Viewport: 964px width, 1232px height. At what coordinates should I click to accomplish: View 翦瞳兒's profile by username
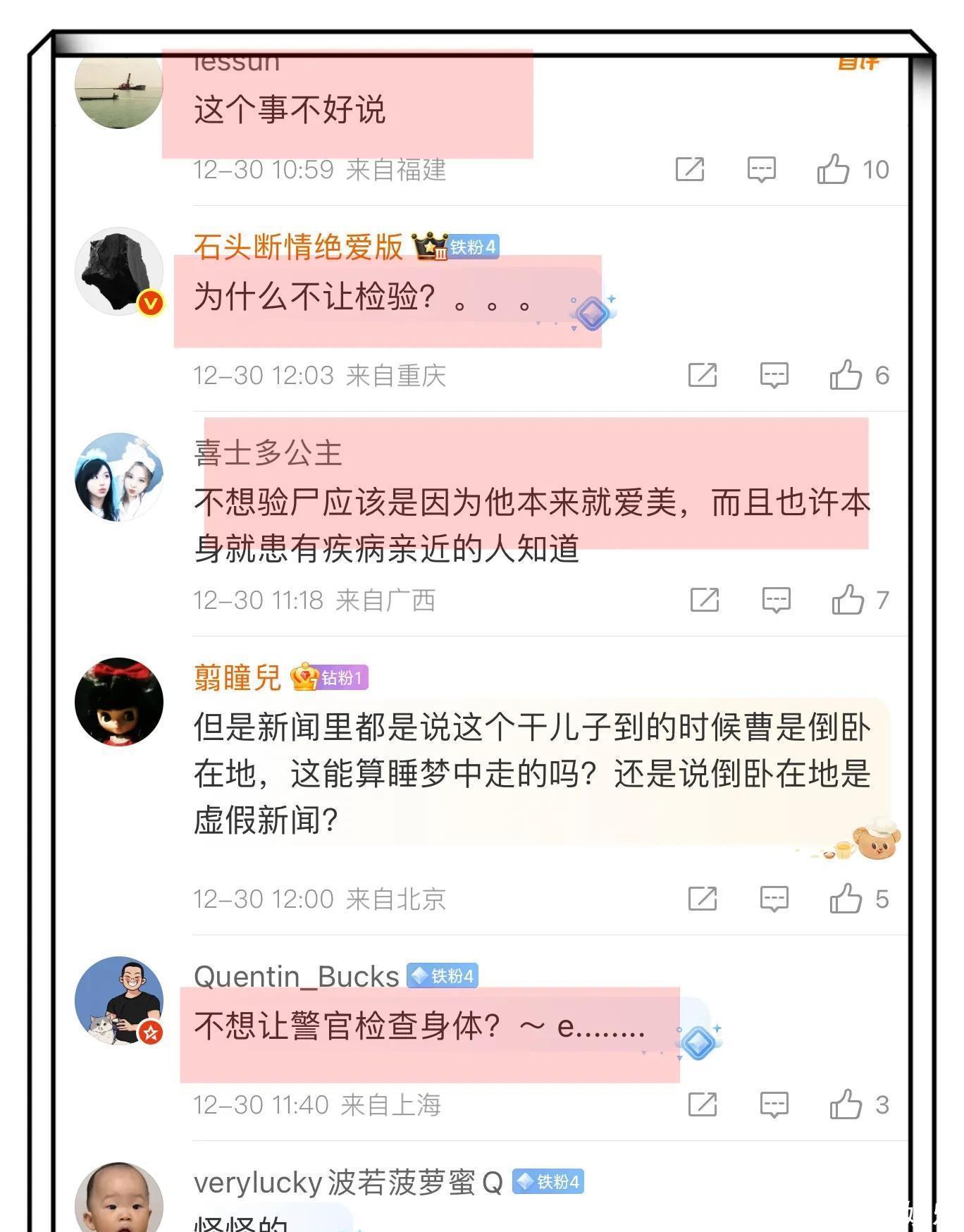pyautogui.click(x=237, y=678)
